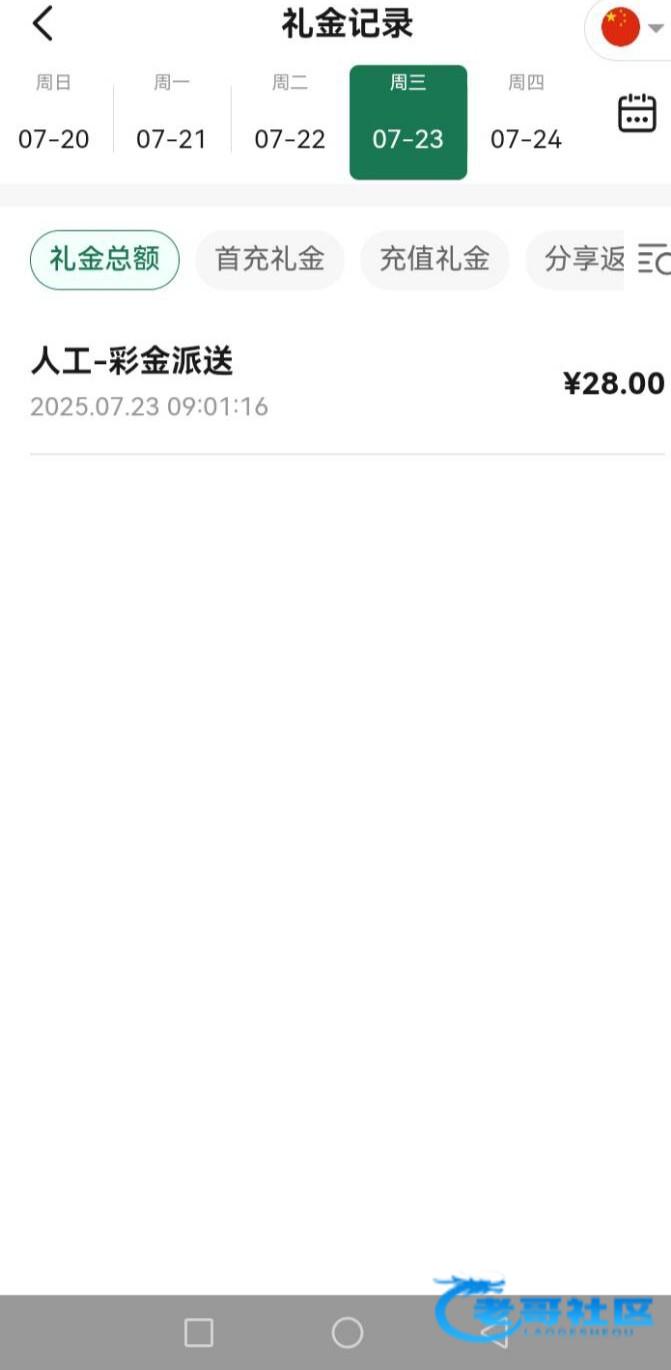The width and height of the screenshot is (671, 1370).
Task: Go back using the top-left arrow
Action: click(42, 24)
